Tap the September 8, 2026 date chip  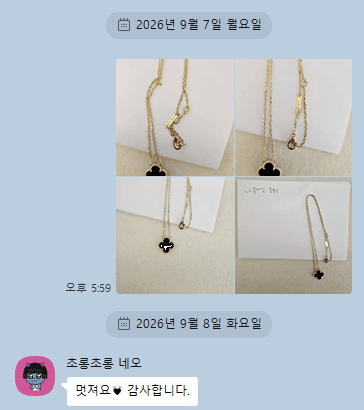pyautogui.click(x=189, y=324)
